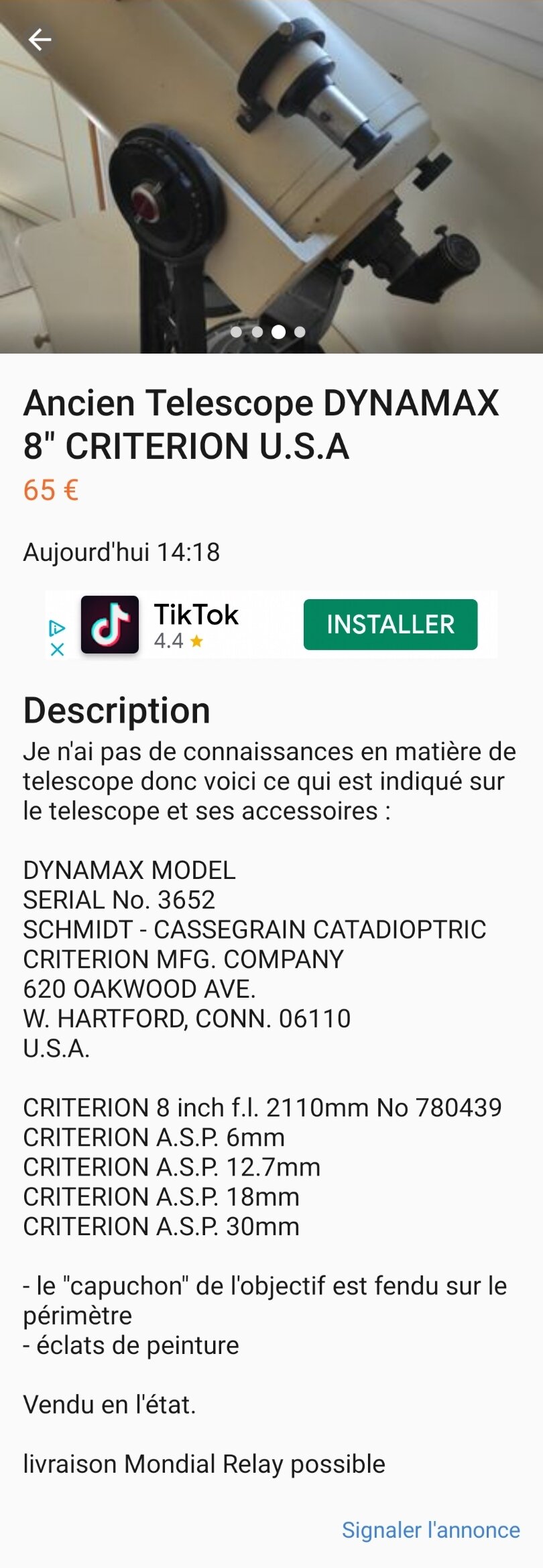Open the ad info triangle icon
Screen dimensions: 543x1568
(x=58, y=628)
